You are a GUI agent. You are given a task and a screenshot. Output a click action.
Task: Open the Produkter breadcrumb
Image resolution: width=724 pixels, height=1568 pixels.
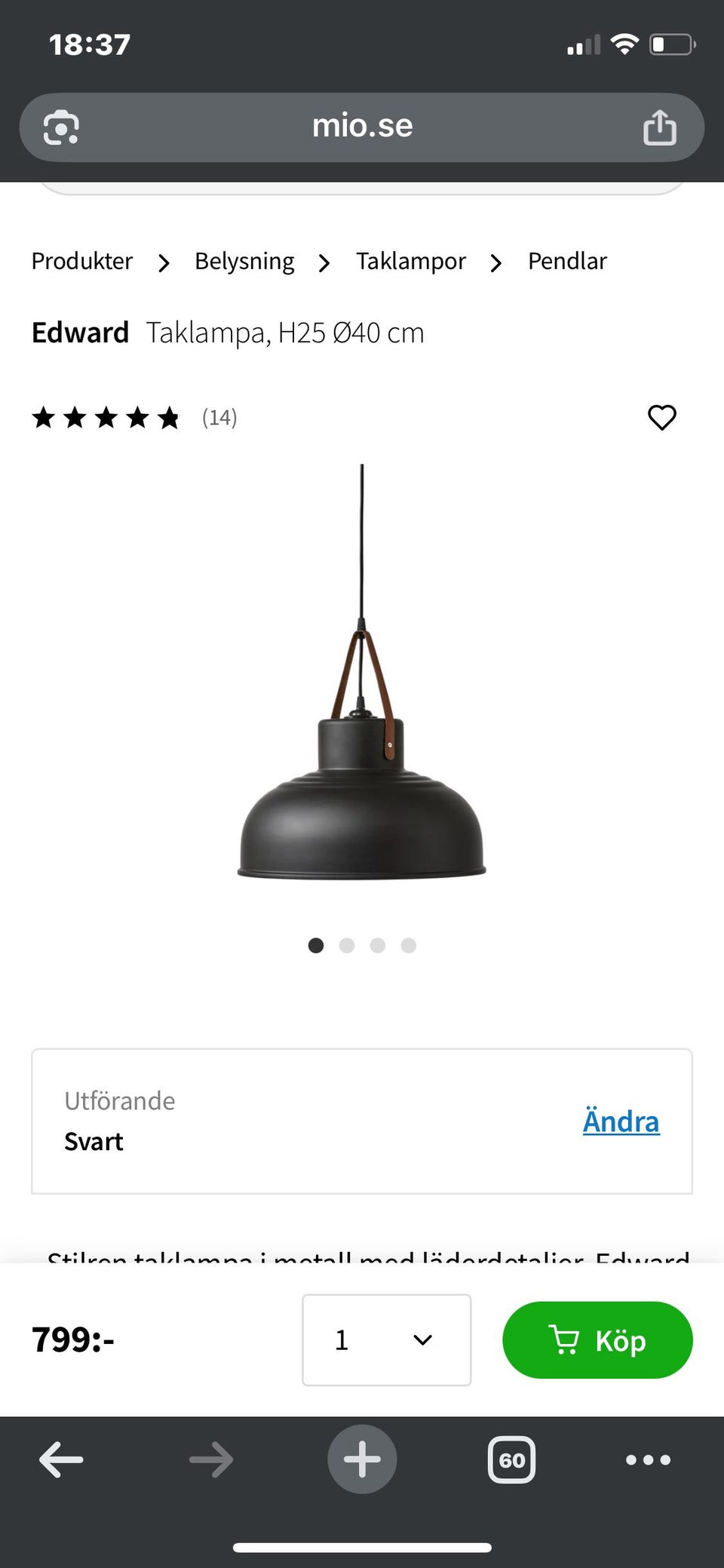point(82,261)
